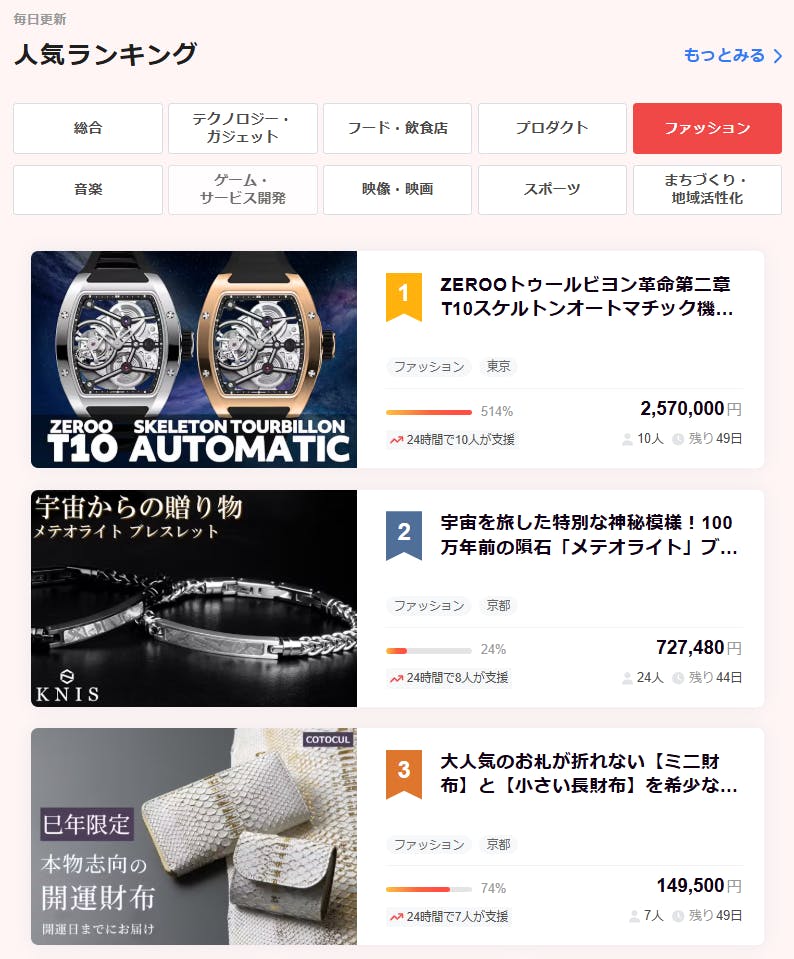
Task: Open the ZEROO T10 watch project card
Action: point(587,298)
